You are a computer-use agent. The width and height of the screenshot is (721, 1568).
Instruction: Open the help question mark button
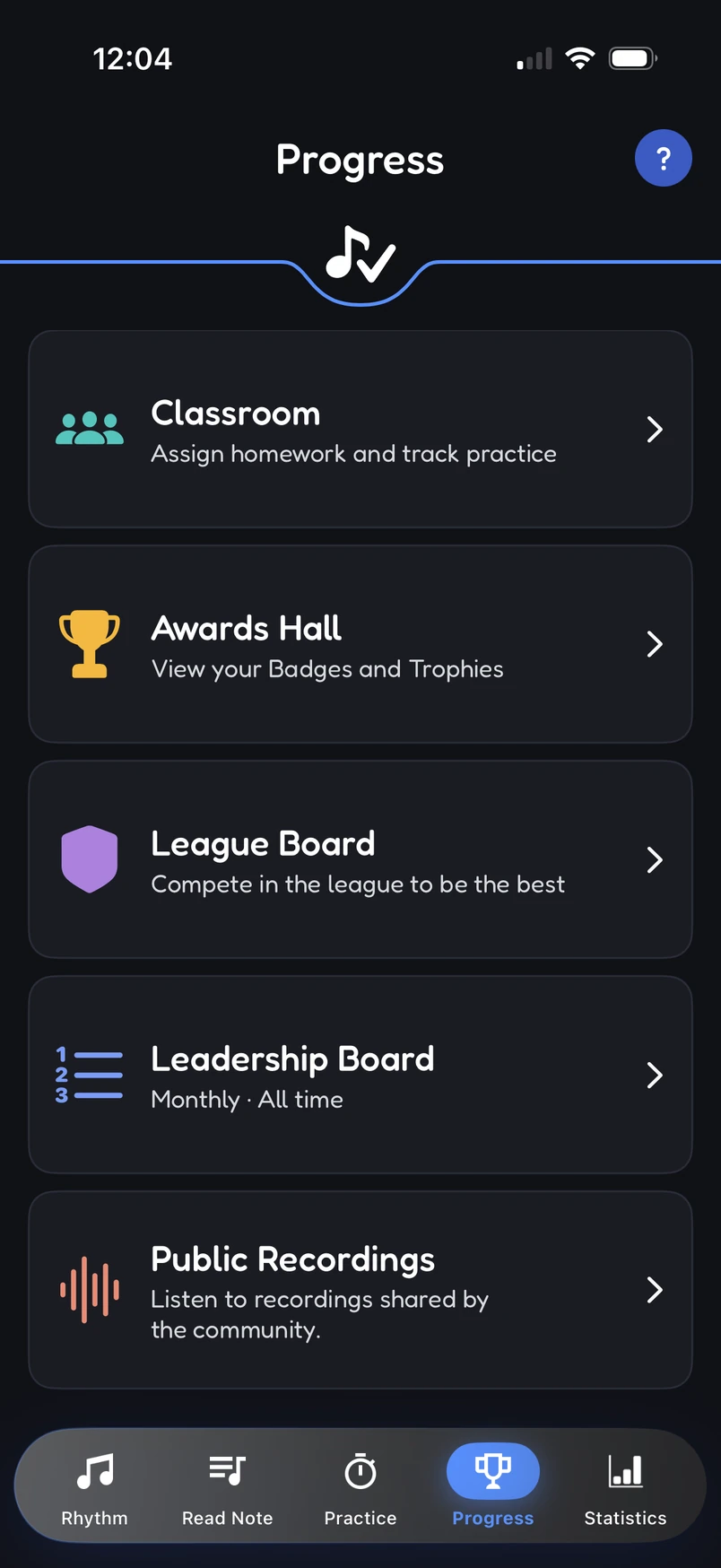[x=663, y=159]
